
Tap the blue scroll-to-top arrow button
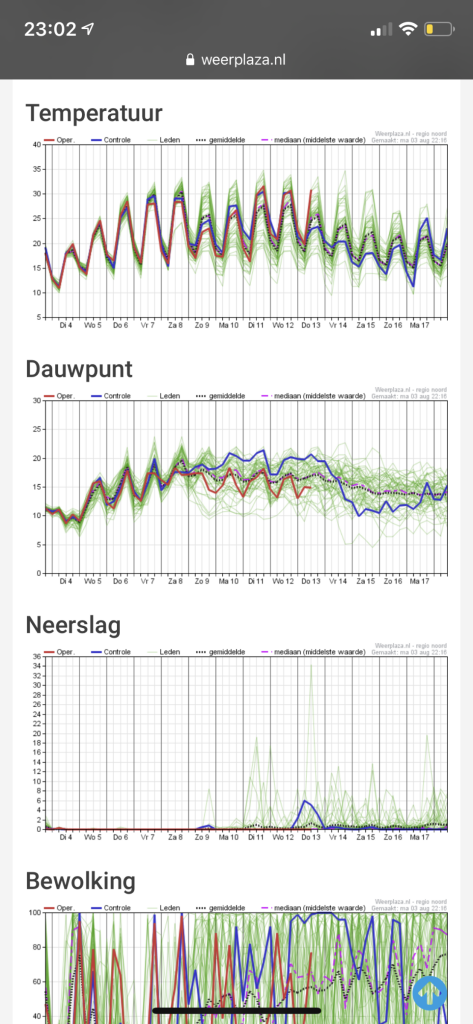pos(430,993)
